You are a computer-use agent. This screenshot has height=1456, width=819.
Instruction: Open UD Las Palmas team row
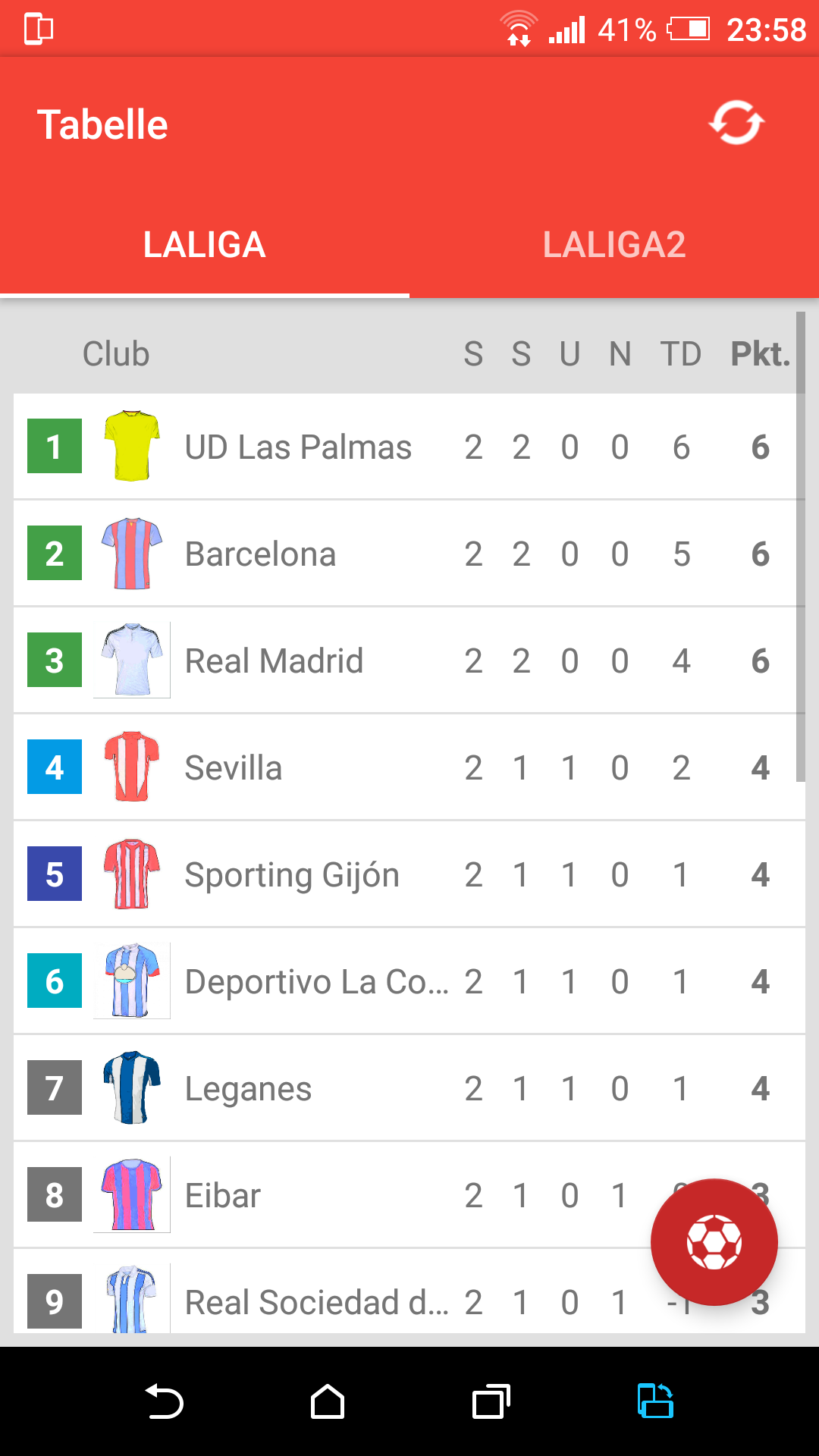click(298, 447)
